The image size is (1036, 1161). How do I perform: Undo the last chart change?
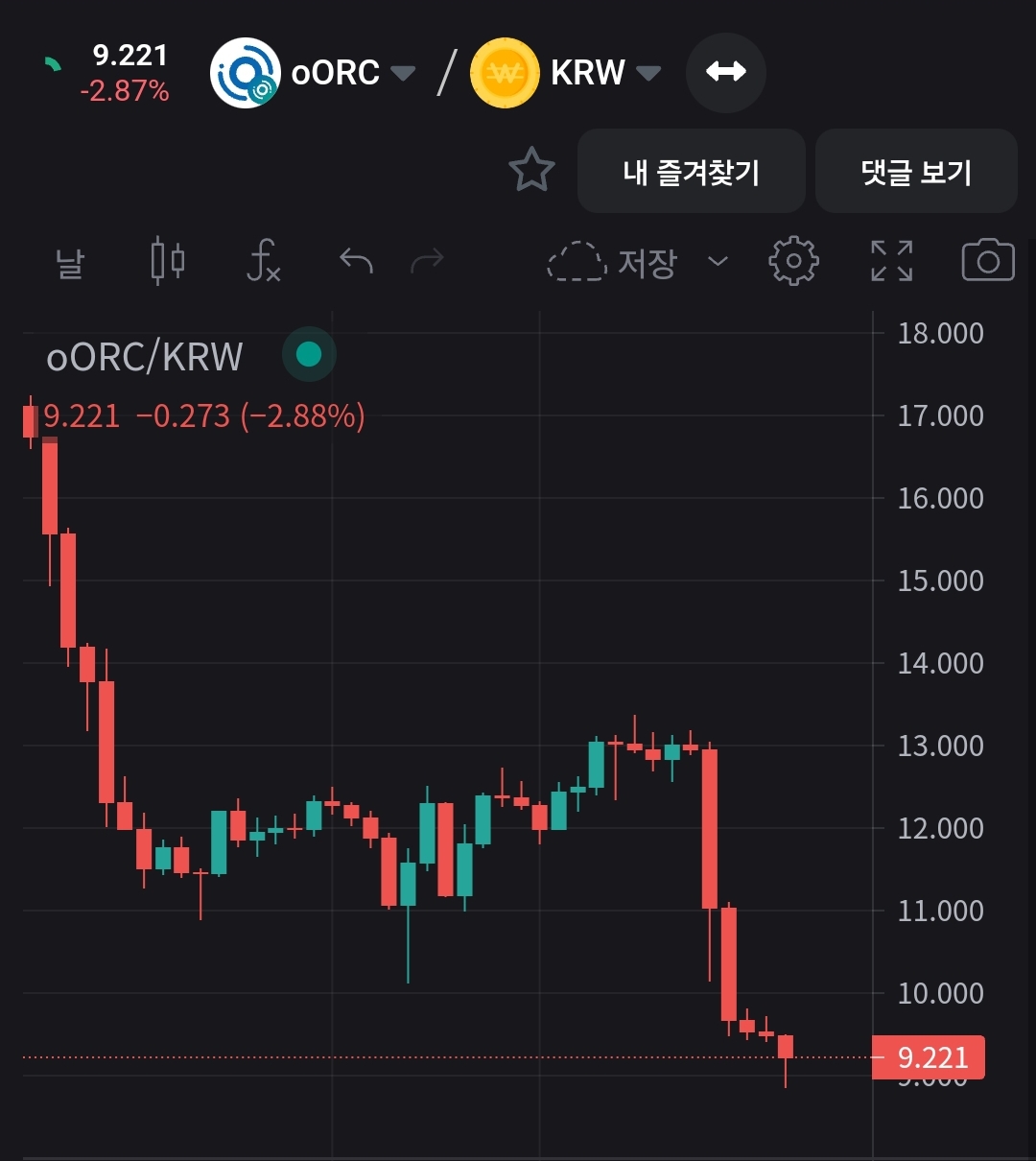[x=356, y=260]
